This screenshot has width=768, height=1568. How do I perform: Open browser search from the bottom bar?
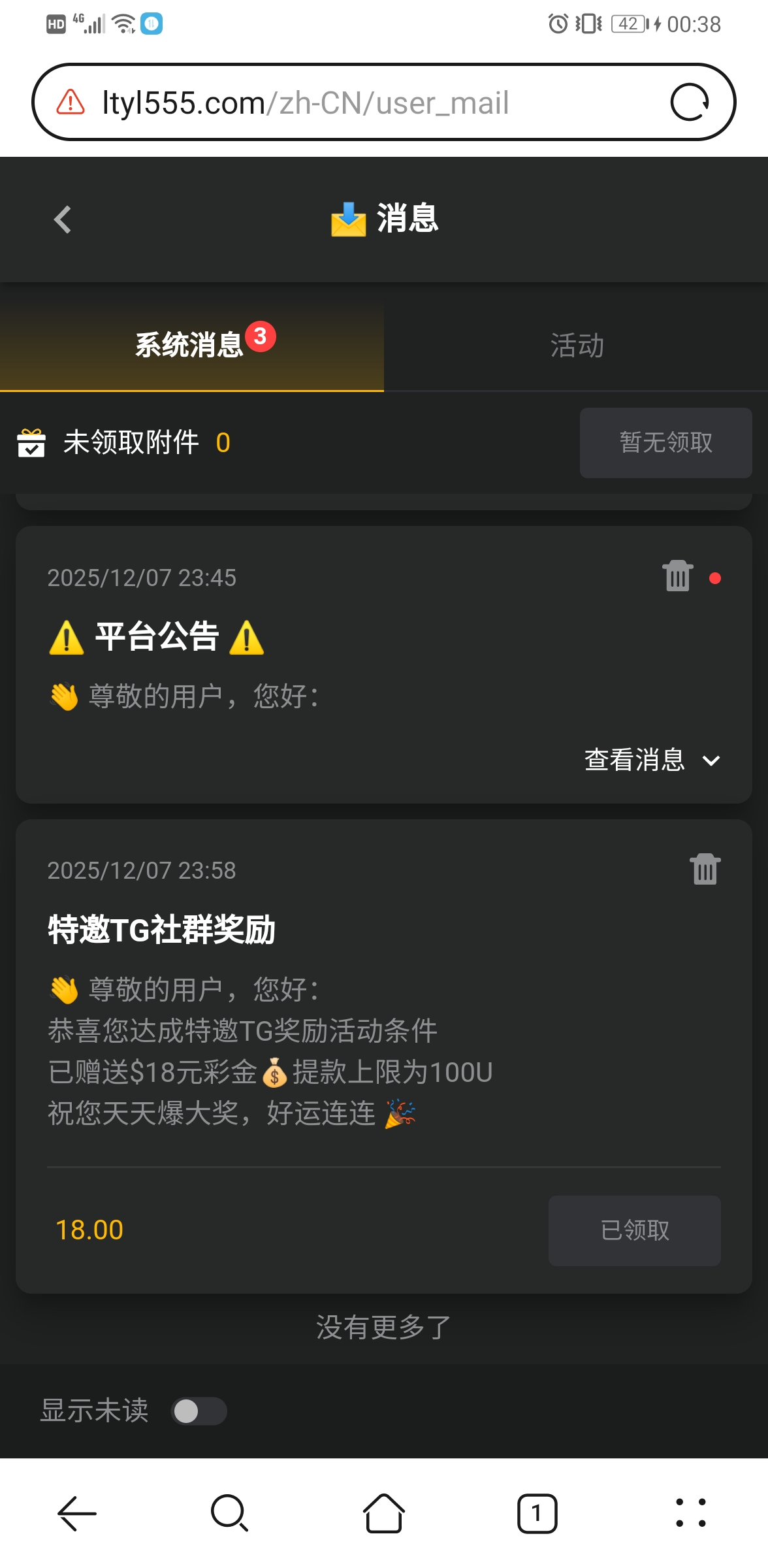[229, 1513]
